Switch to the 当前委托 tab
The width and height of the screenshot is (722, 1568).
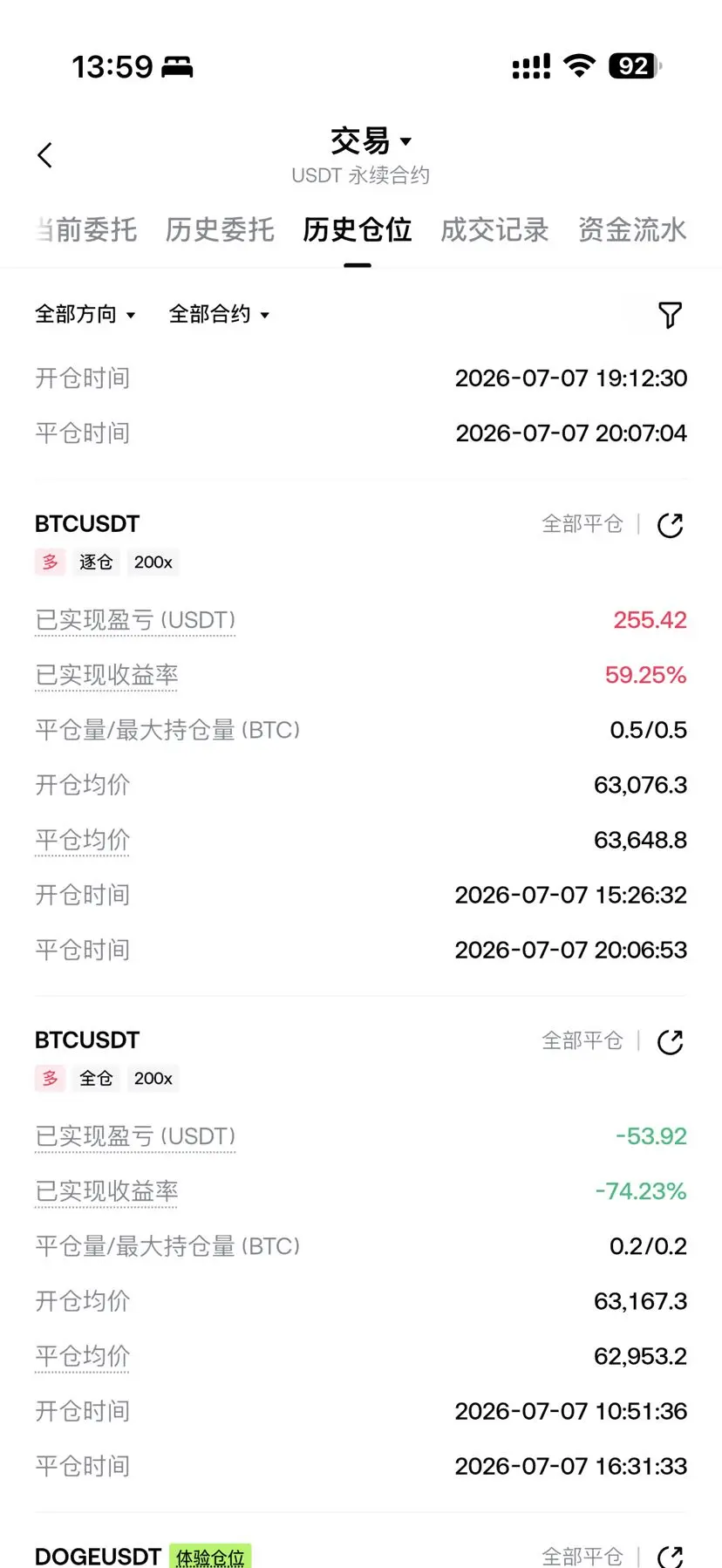(85, 229)
